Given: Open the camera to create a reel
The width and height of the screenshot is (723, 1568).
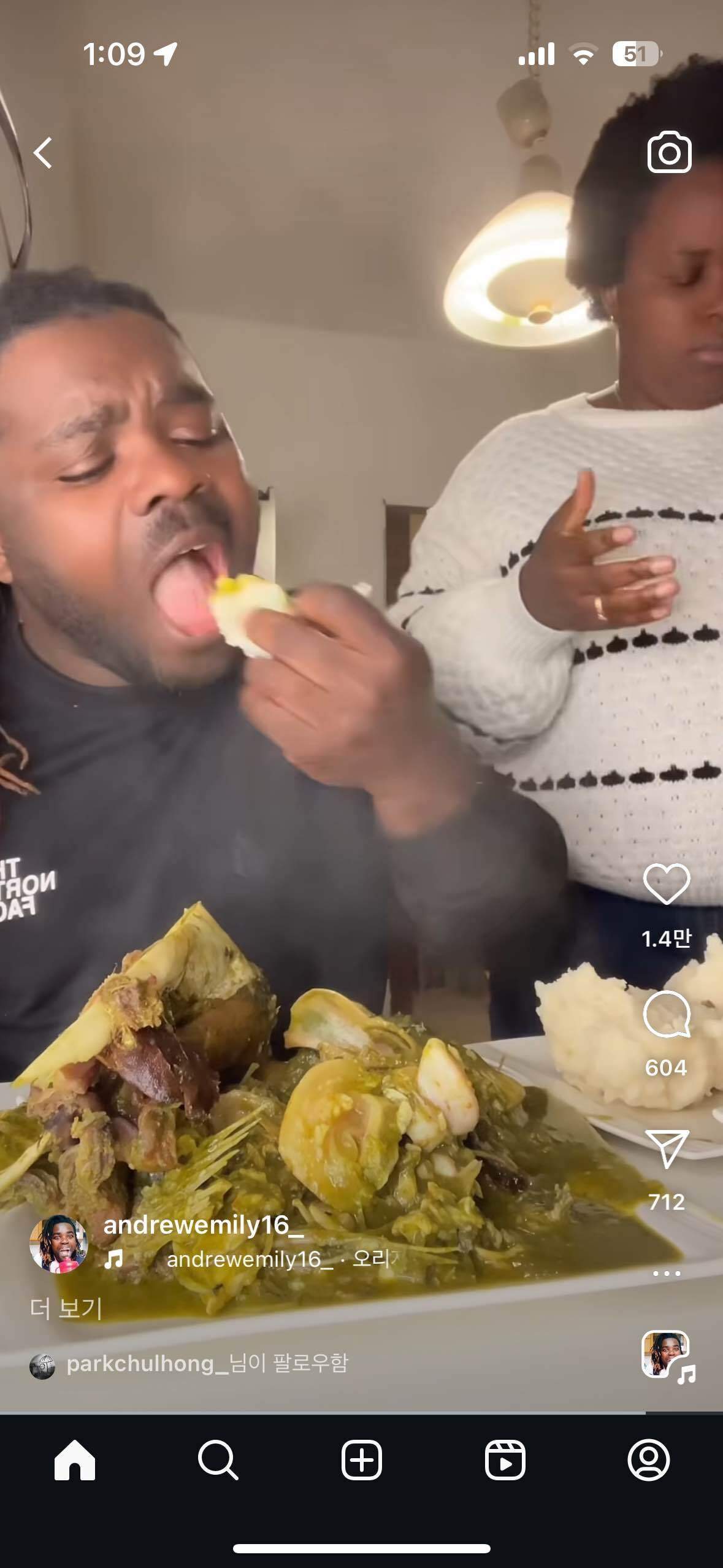Looking at the screenshot, I should point(669,152).
